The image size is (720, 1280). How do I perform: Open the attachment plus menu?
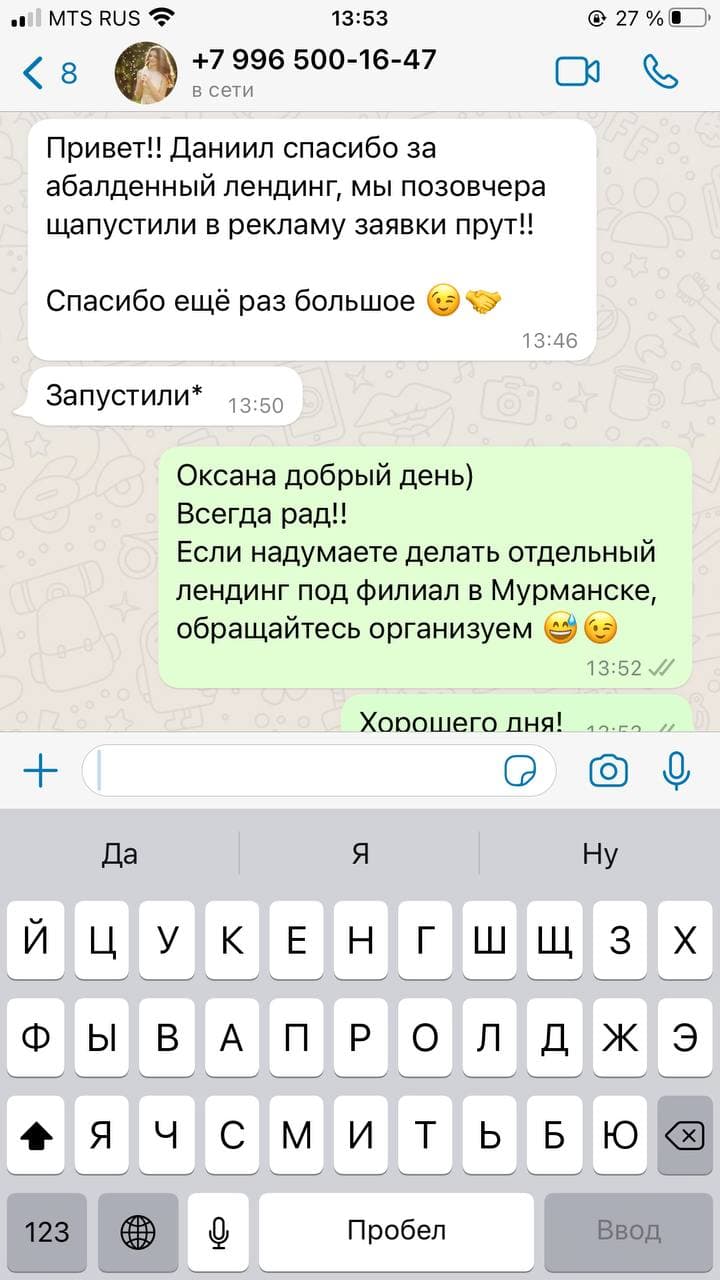point(40,770)
